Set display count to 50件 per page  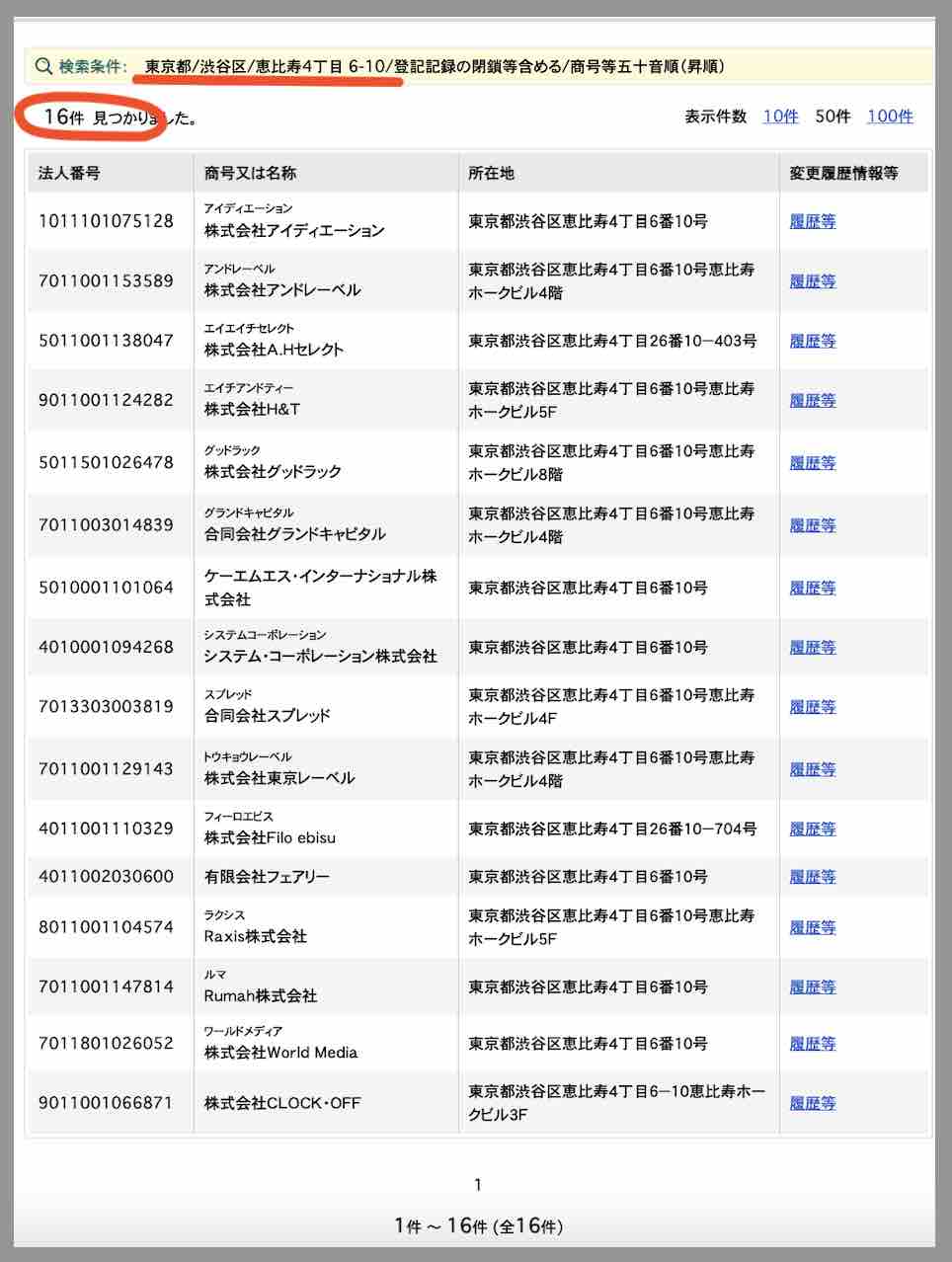[x=833, y=116]
